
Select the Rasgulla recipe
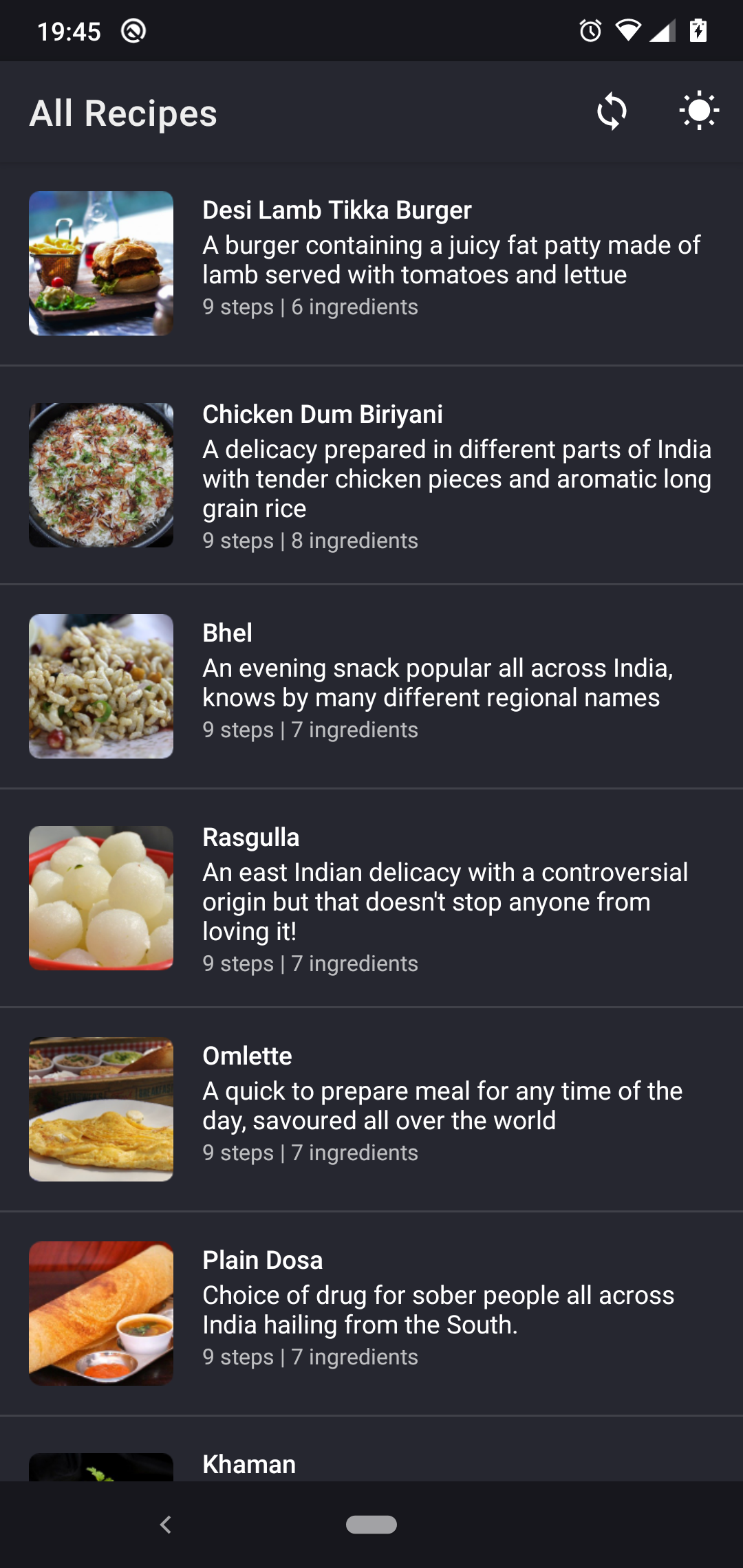pos(371,898)
